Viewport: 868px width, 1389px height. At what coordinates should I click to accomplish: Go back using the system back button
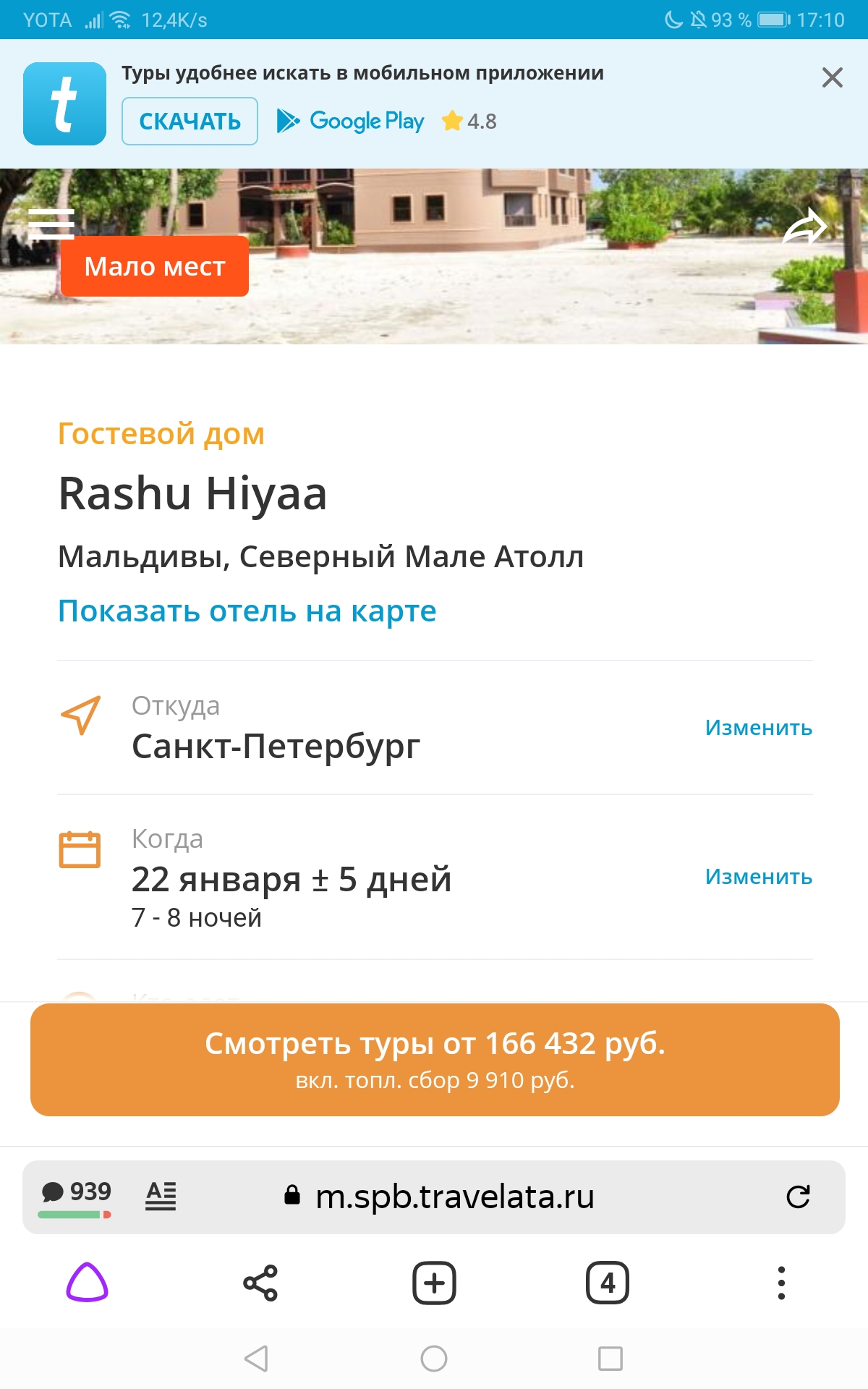[x=257, y=1359]
